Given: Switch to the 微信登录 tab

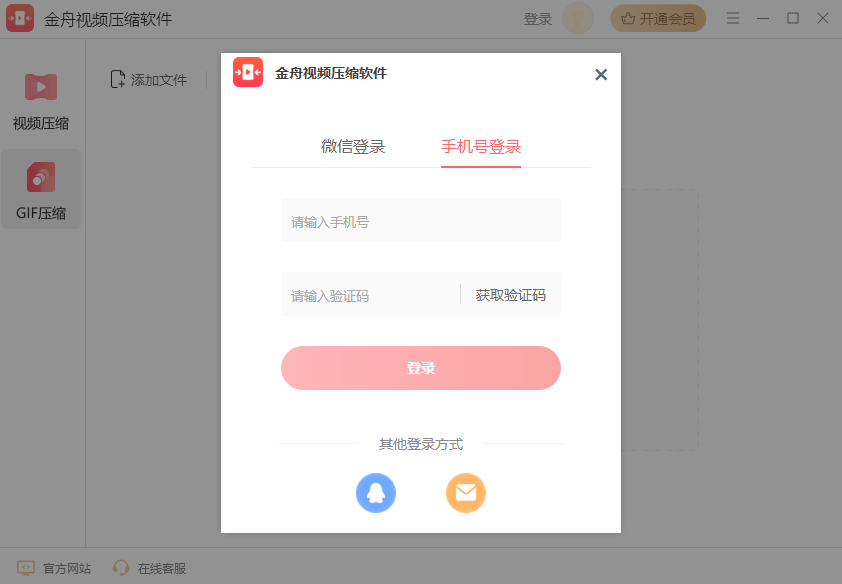Looking at the screenshot, I should pos(353,146).
